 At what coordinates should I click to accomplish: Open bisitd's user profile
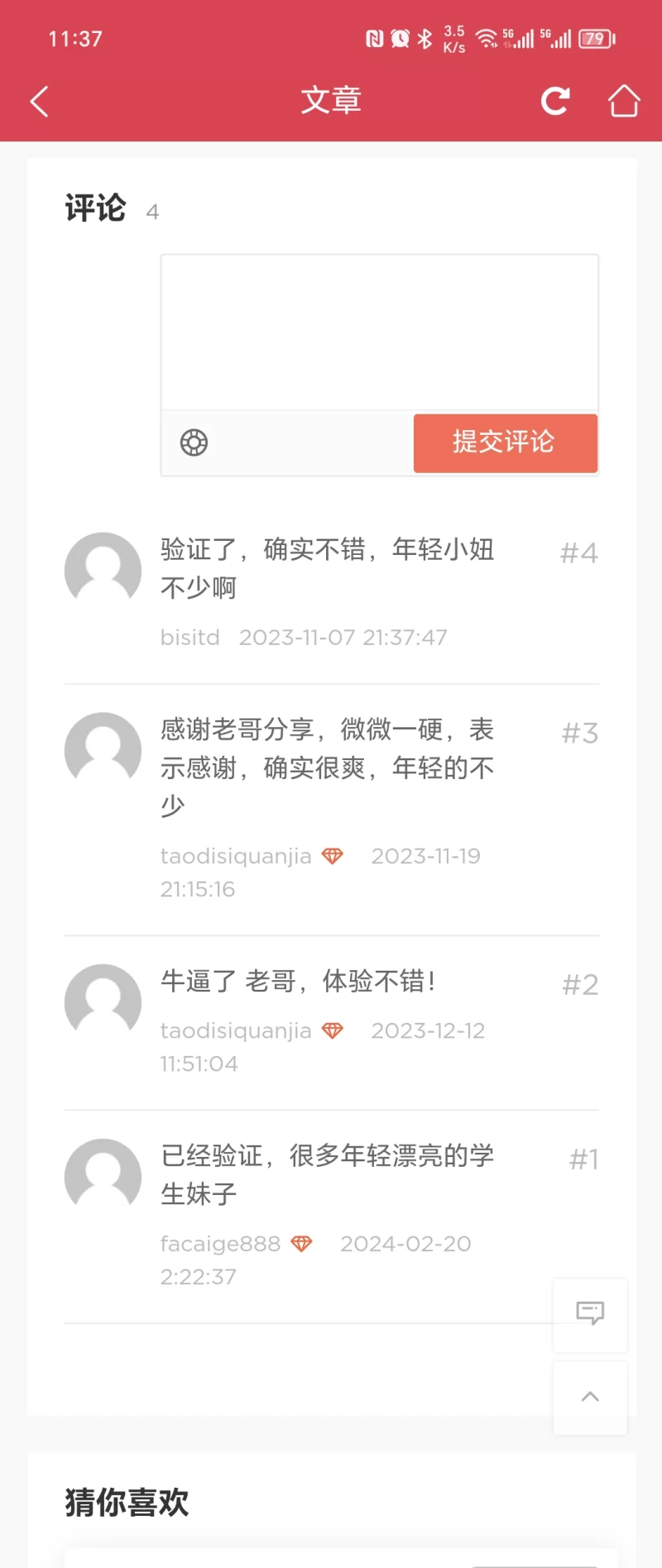click(x=189, y=638)
